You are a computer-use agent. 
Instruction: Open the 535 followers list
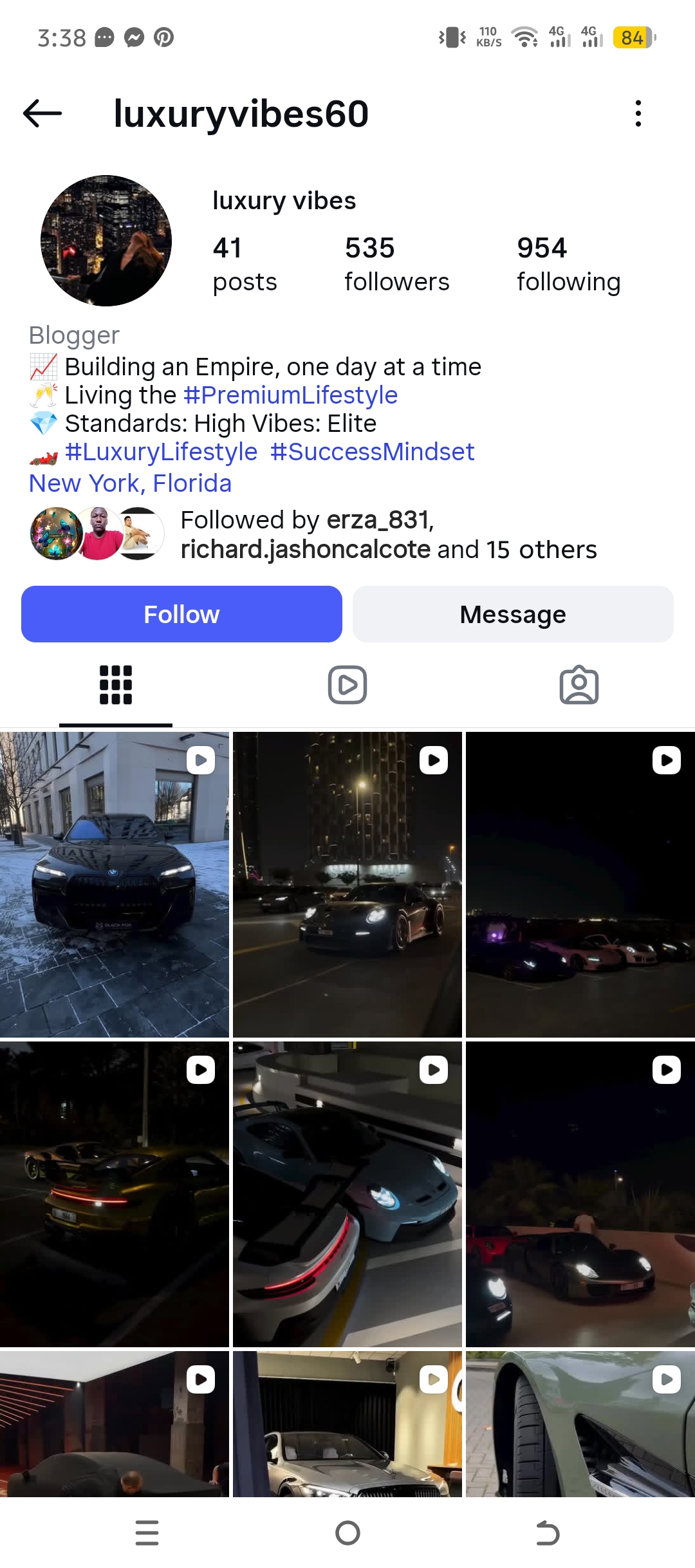tap(396, 264)
